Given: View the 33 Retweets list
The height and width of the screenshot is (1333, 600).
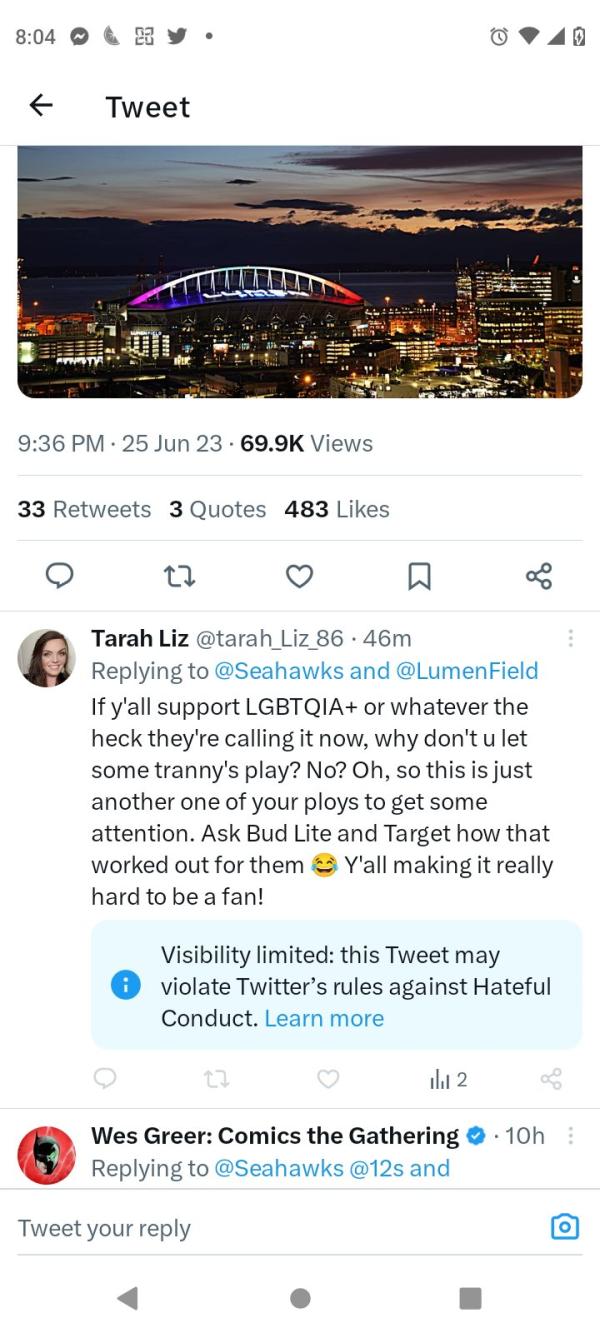Looking at the screenshot, I should [x=84, y=509].
